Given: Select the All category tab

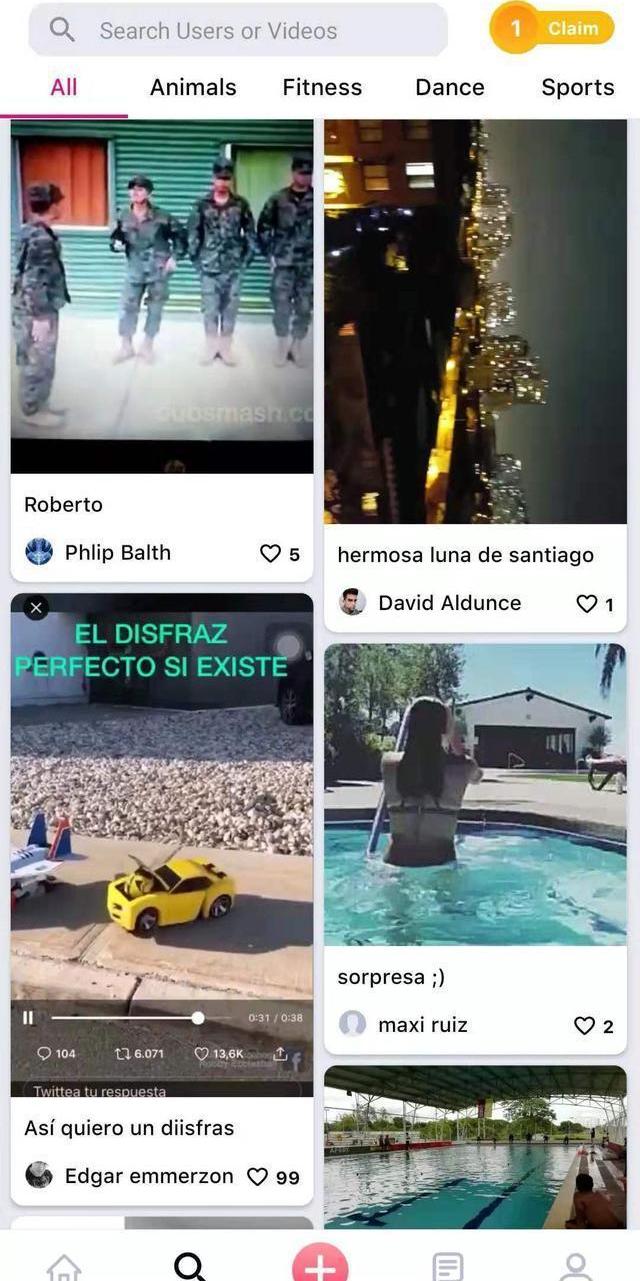Looking at the screenshot, I should pos(63,87).
